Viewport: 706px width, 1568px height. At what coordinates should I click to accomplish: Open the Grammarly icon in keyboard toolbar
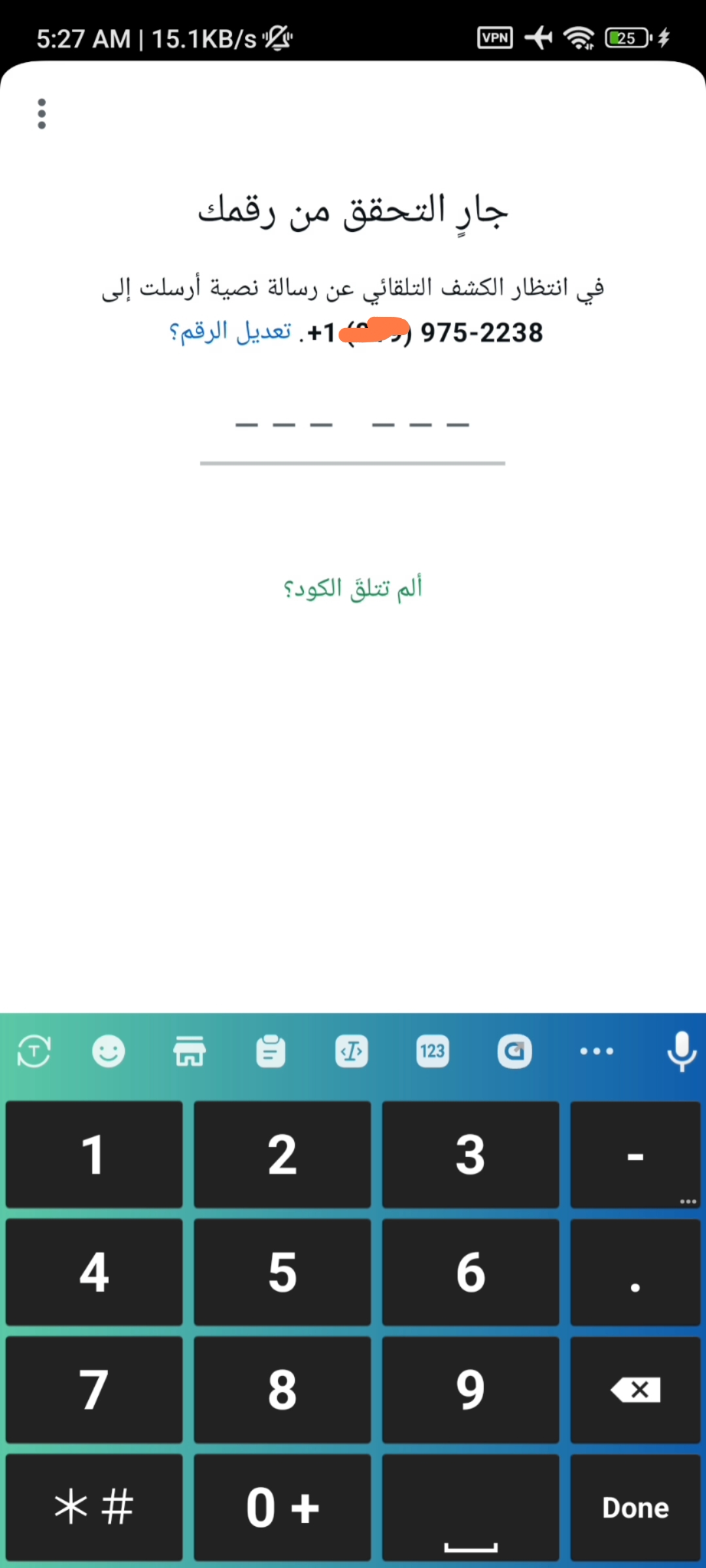(514, 1051)
